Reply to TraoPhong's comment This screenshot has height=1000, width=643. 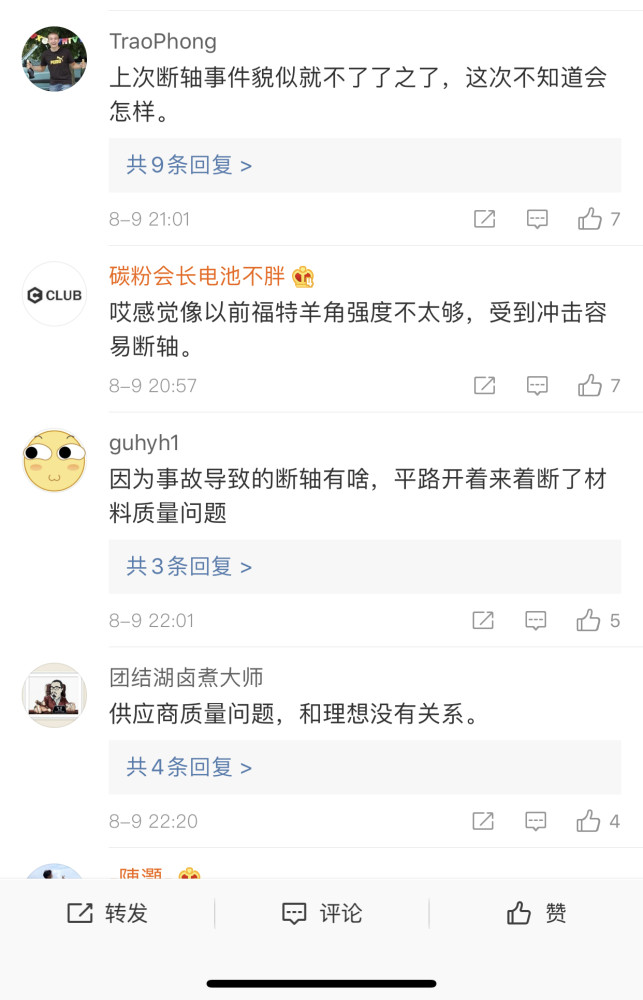pos(537,219)
